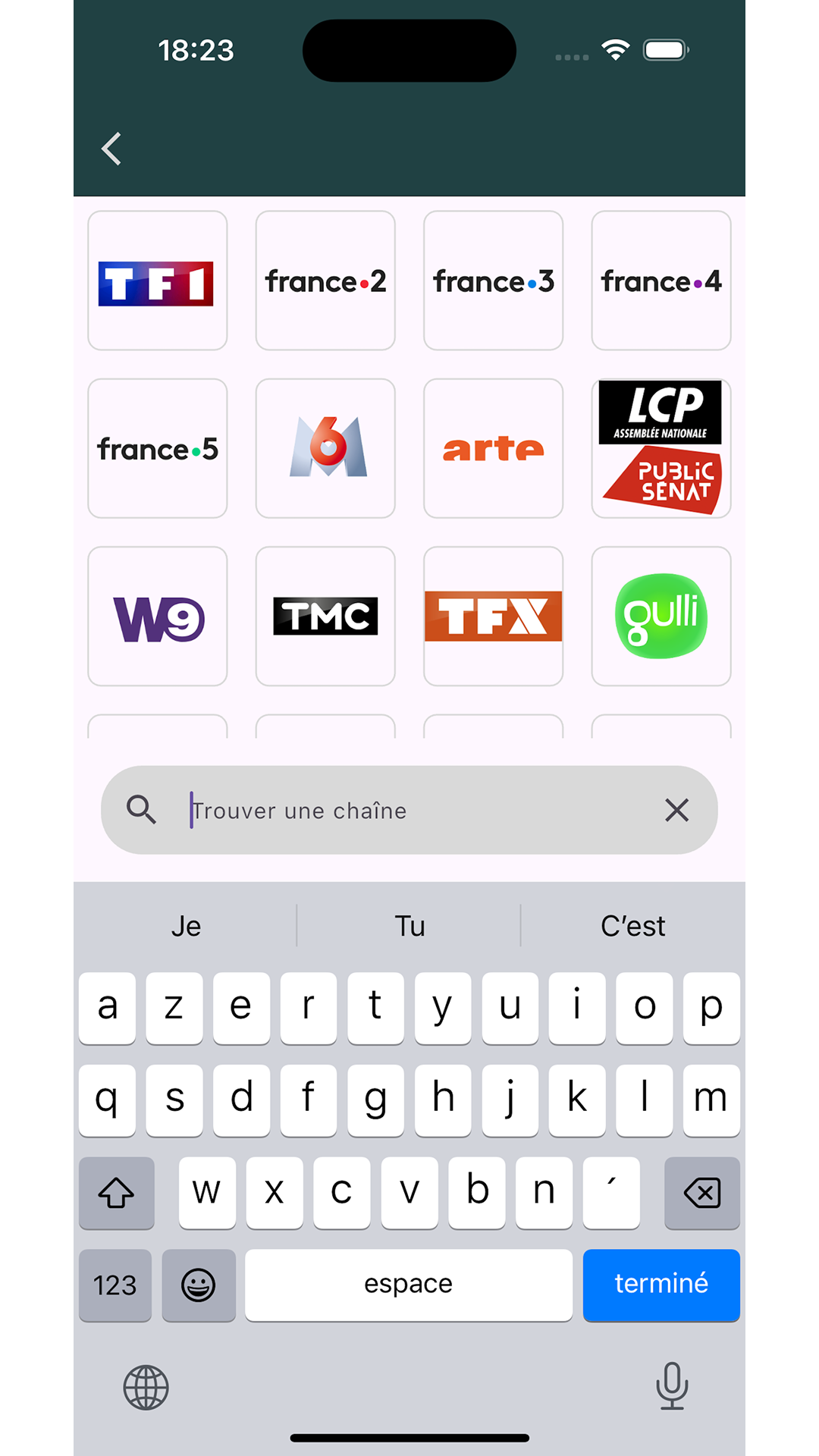The width and height of the screenshot is (819, 1456).
Task: Open LCP Public Sénat channel
Action: pyautogui.click(x=661, y=449)
